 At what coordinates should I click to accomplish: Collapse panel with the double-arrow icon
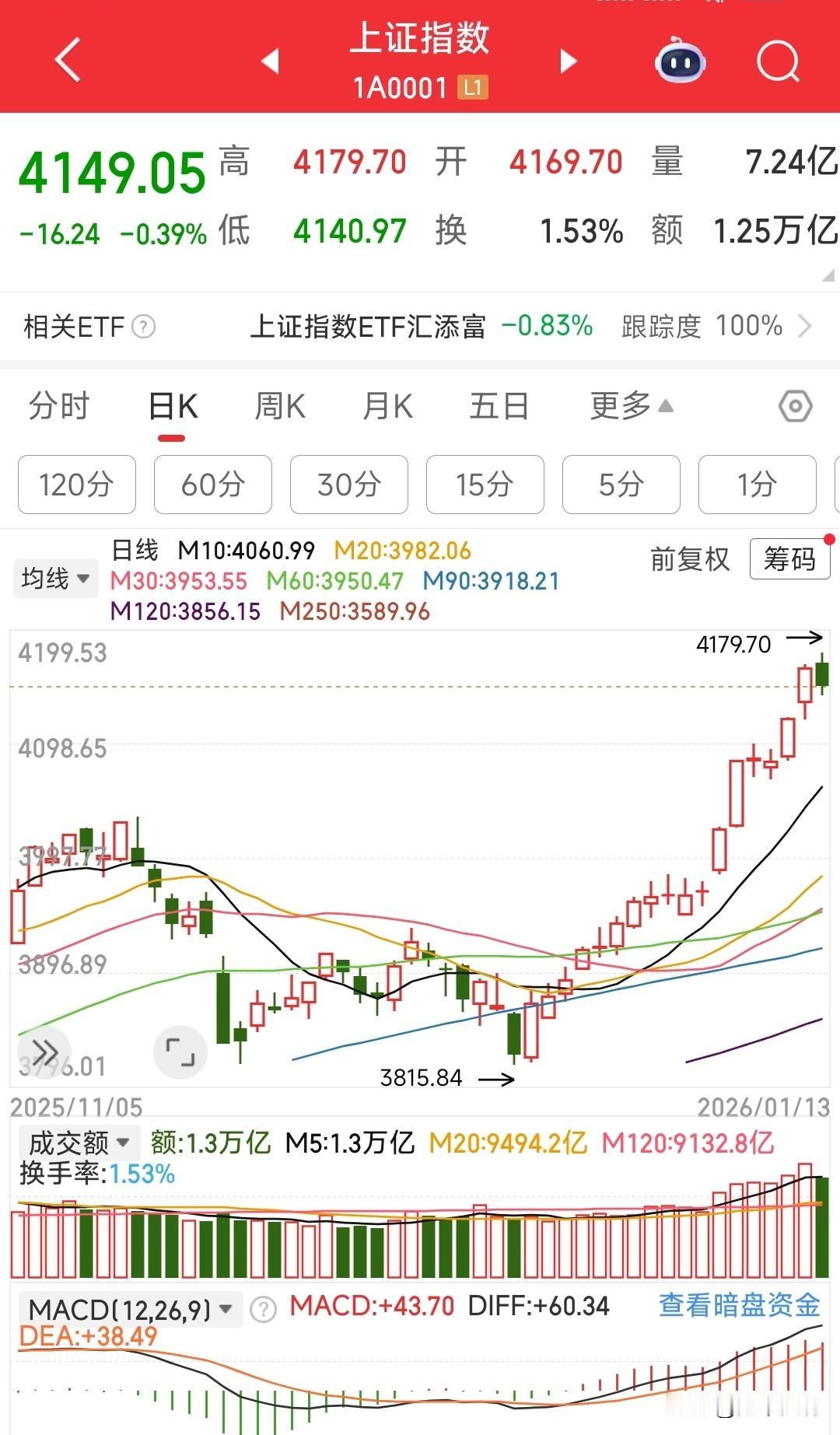45,1052
